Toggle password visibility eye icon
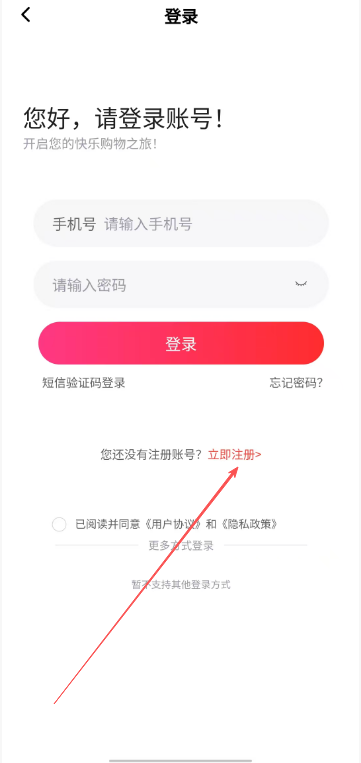 tap(301, 284)
